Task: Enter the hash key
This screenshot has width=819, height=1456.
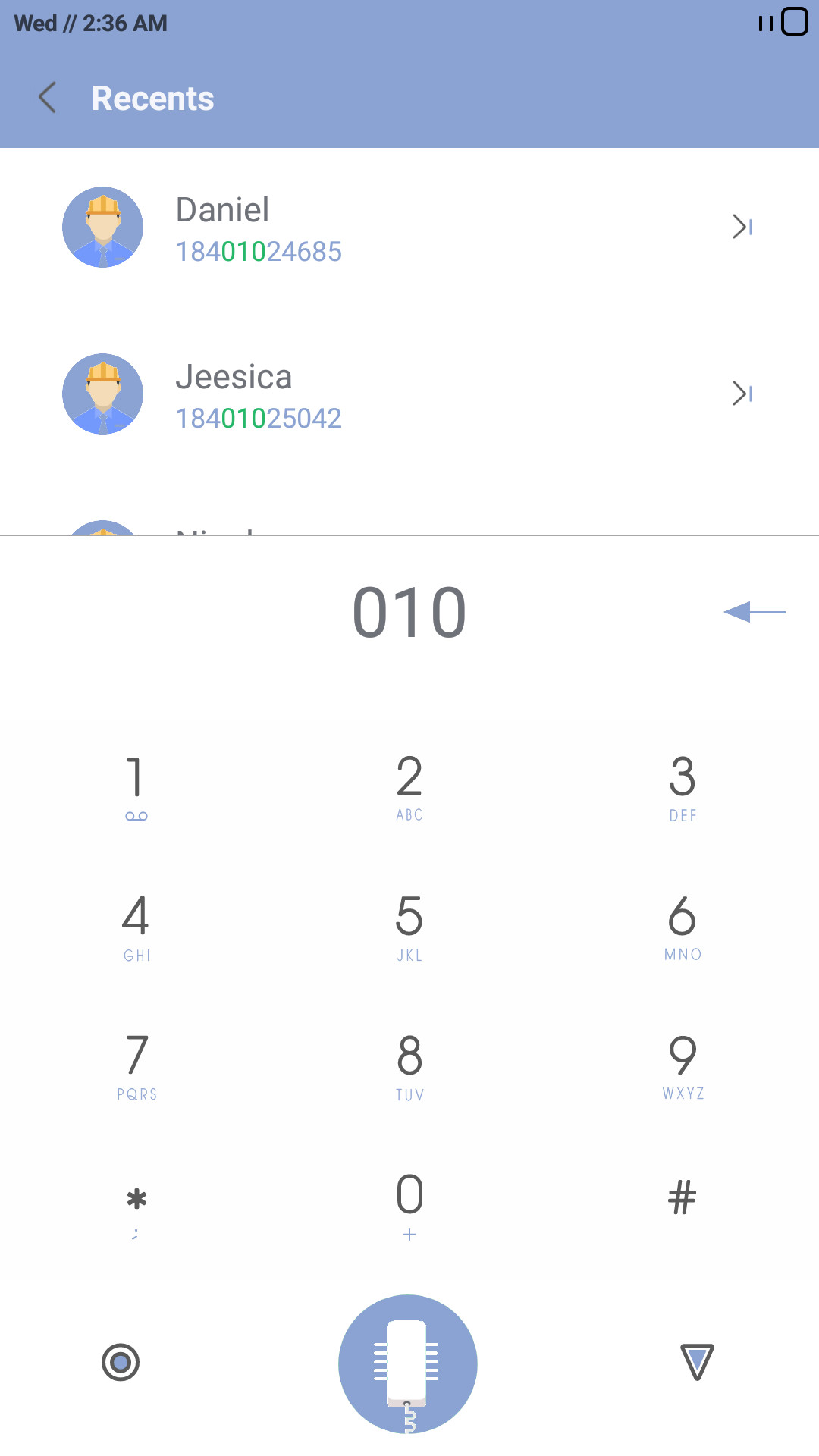Action: pos(682,1200)
